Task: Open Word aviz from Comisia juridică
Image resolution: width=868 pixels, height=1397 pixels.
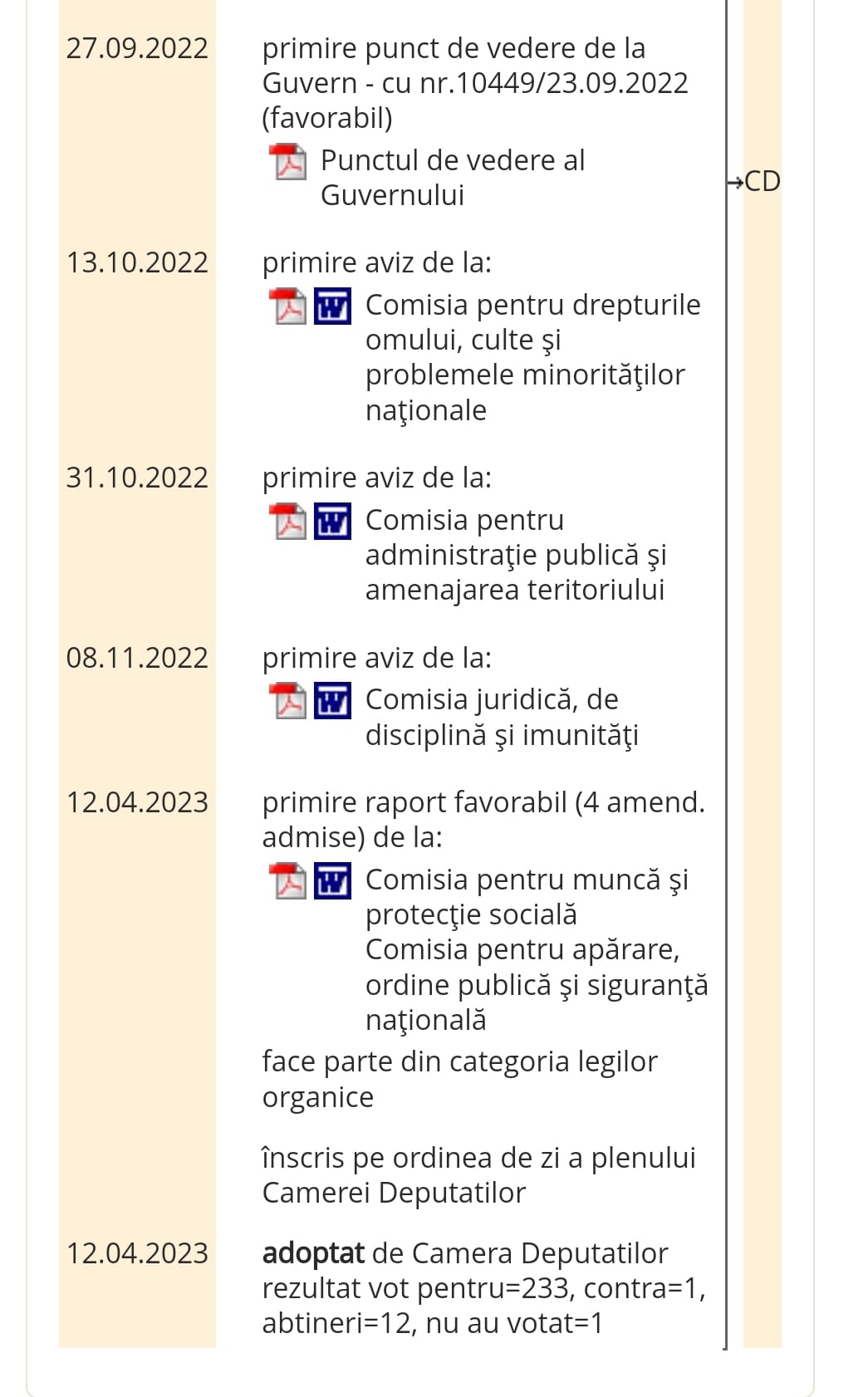Action: tap(332, 701)
